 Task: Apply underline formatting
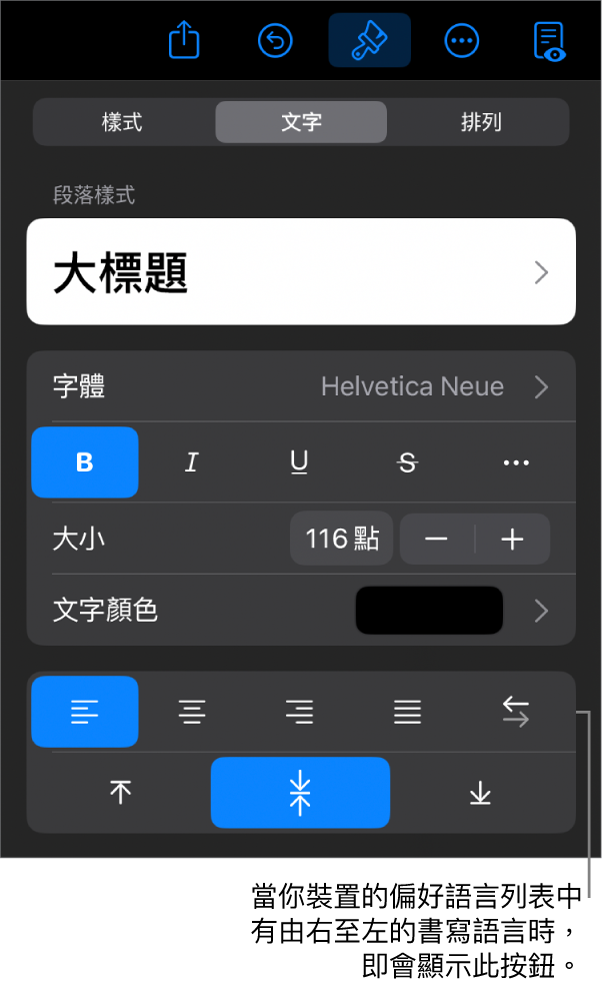(x=299, y=462)
